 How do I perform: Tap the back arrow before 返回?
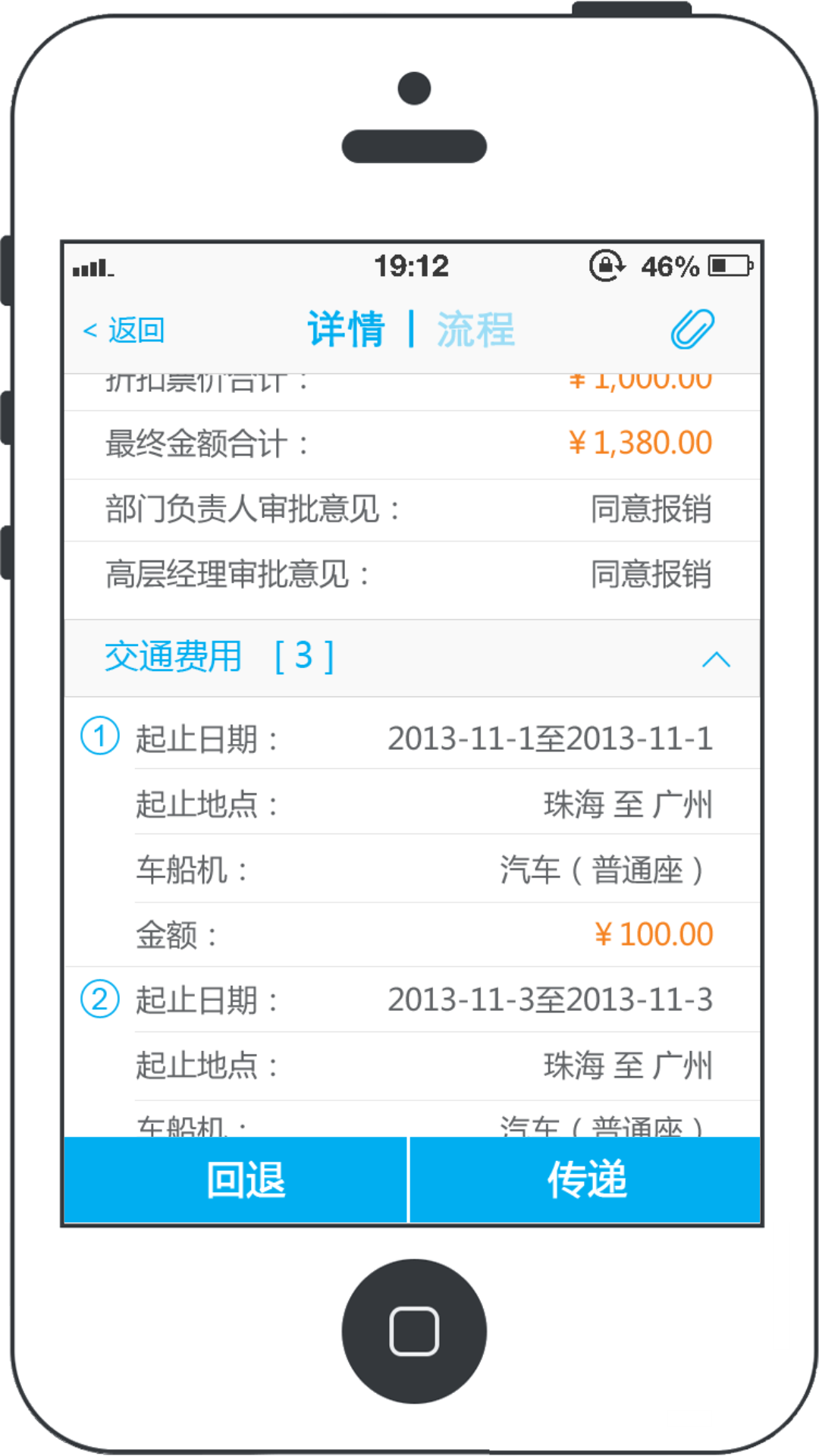coord(89,329)
